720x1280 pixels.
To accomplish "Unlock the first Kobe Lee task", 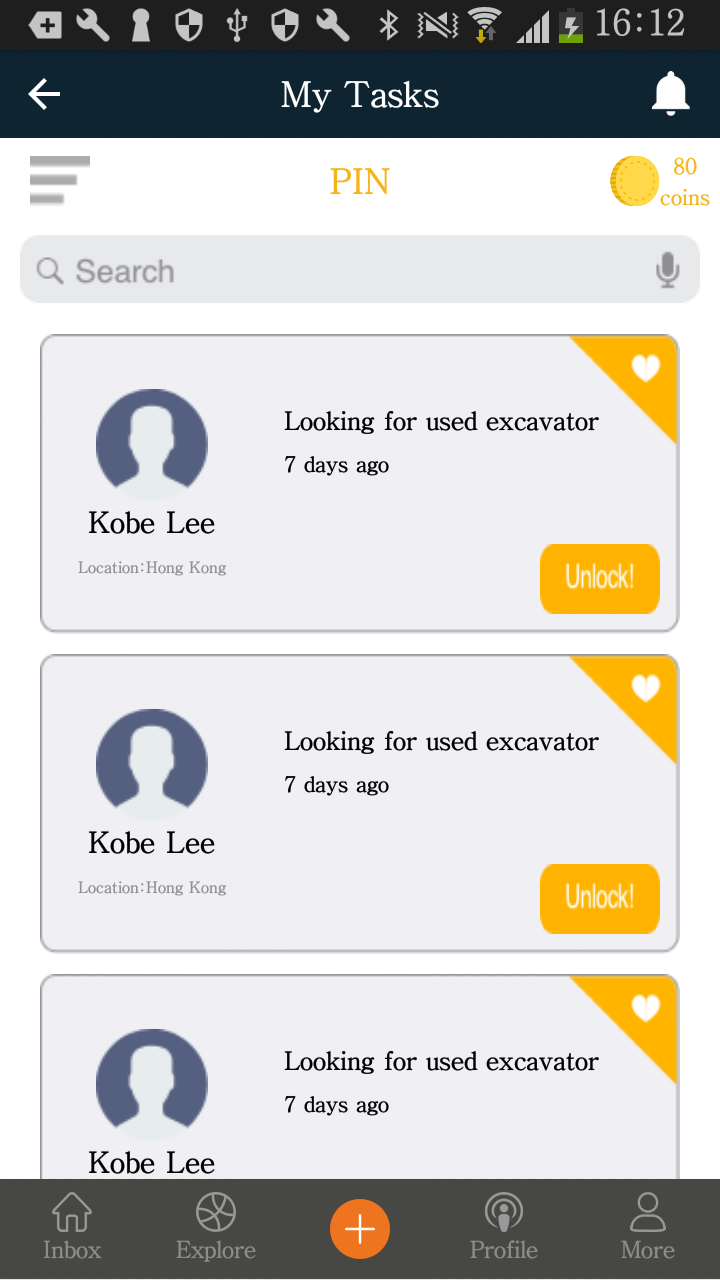I will coord(600,578).
